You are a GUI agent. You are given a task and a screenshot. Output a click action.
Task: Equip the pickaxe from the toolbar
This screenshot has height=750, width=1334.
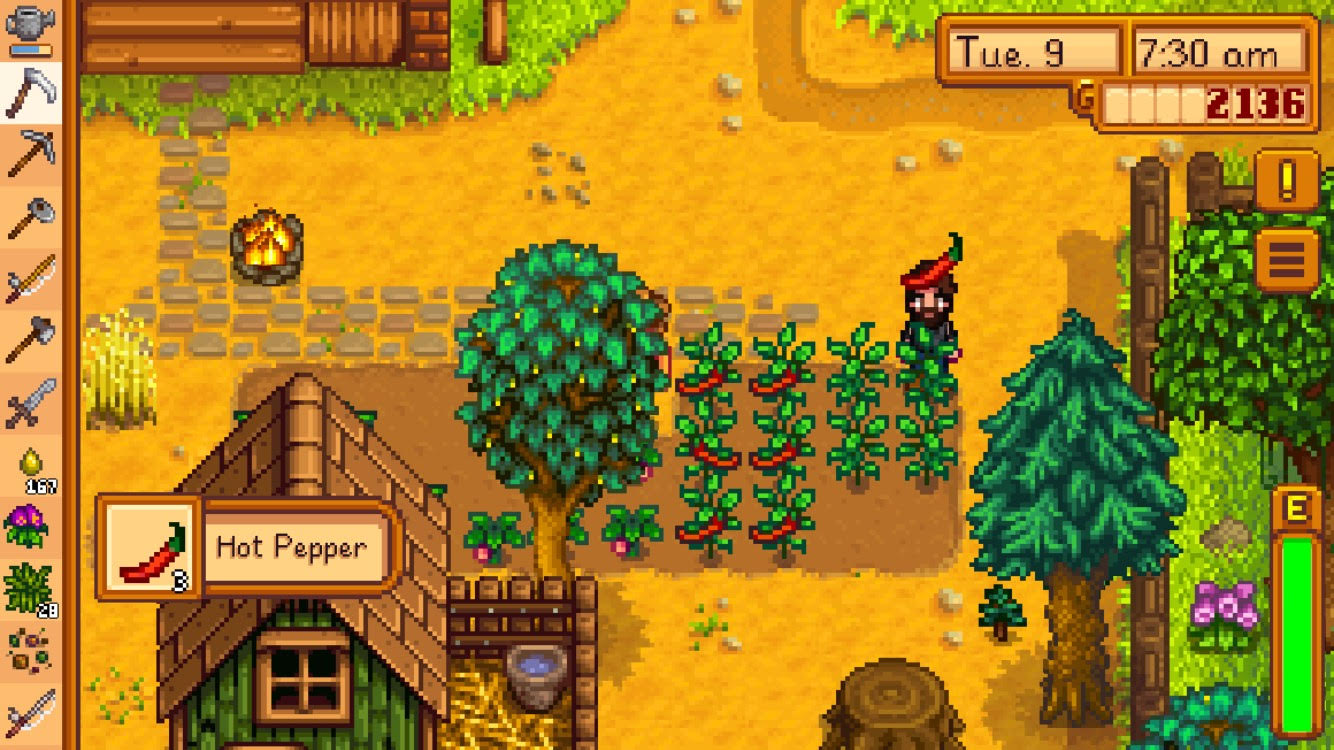click(31, 154)
